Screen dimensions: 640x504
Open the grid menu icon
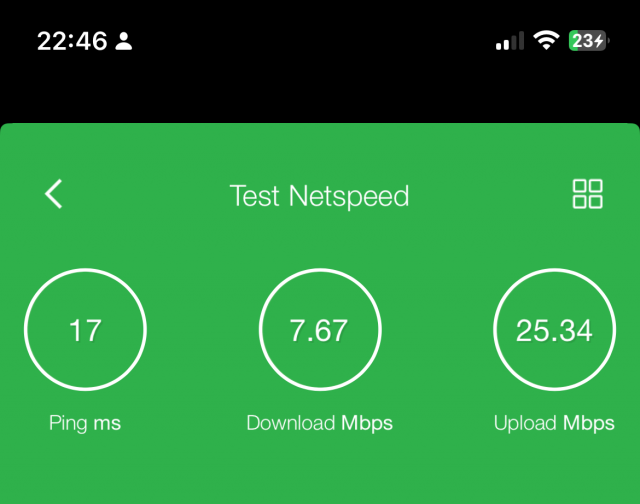(587, 194)
